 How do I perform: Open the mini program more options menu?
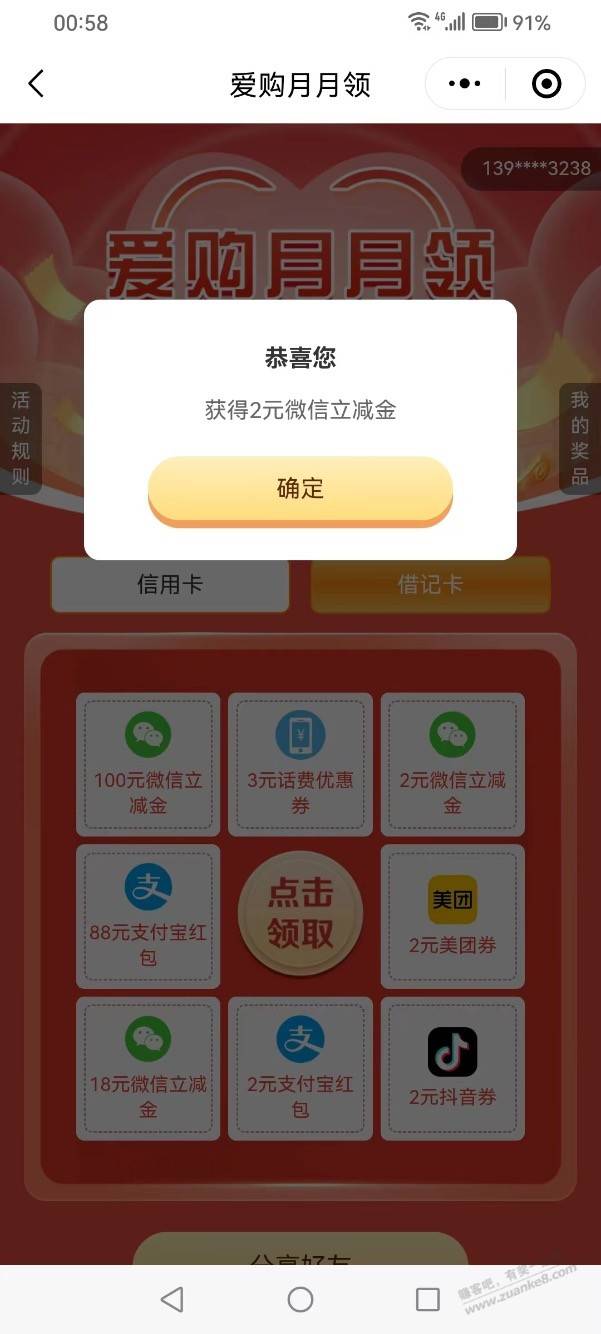[464, 84]
